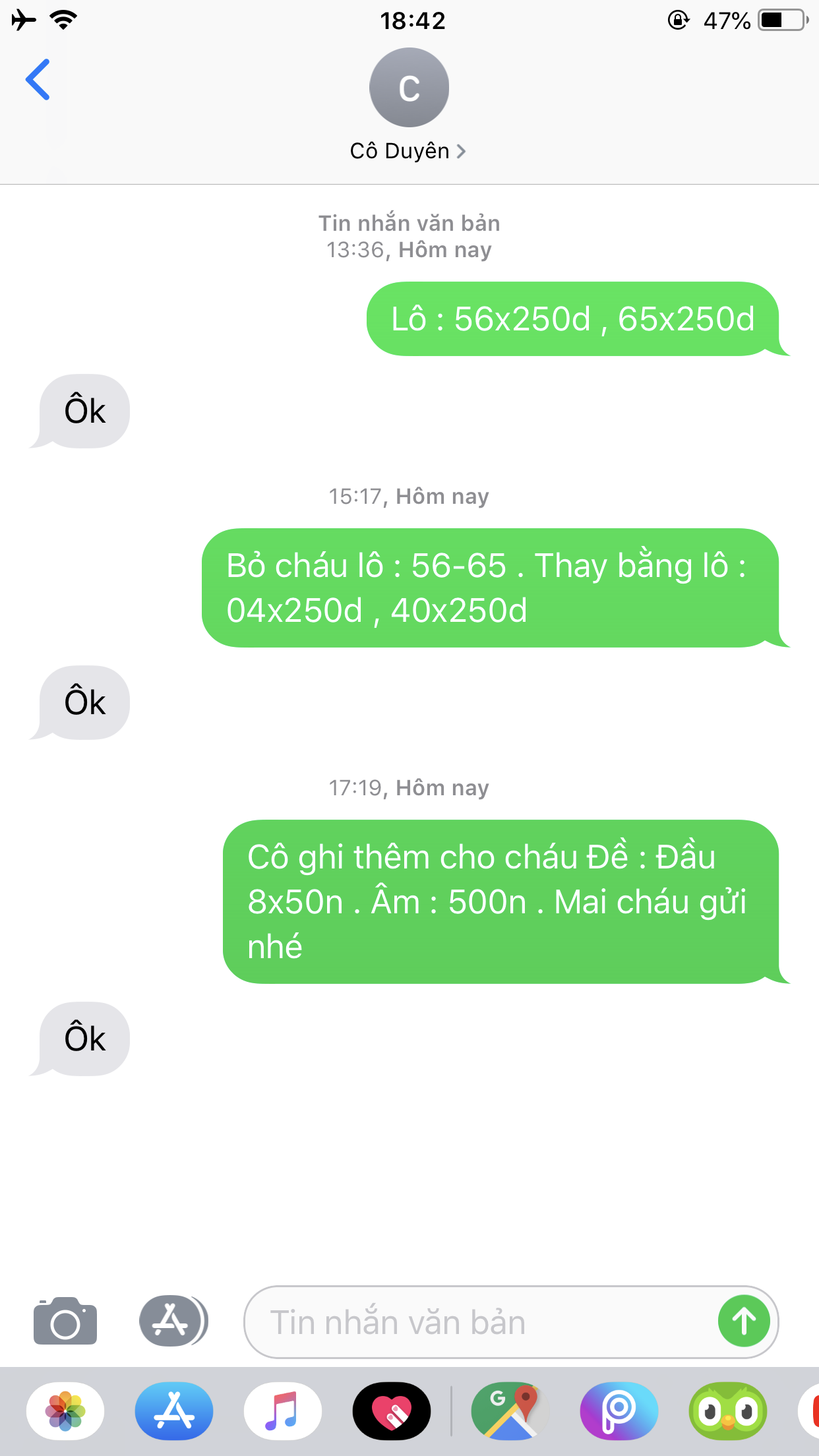The width and height of the screenshot is (819, 1456).
Task: Open the Duolingo owl app
Action: 727,1411
